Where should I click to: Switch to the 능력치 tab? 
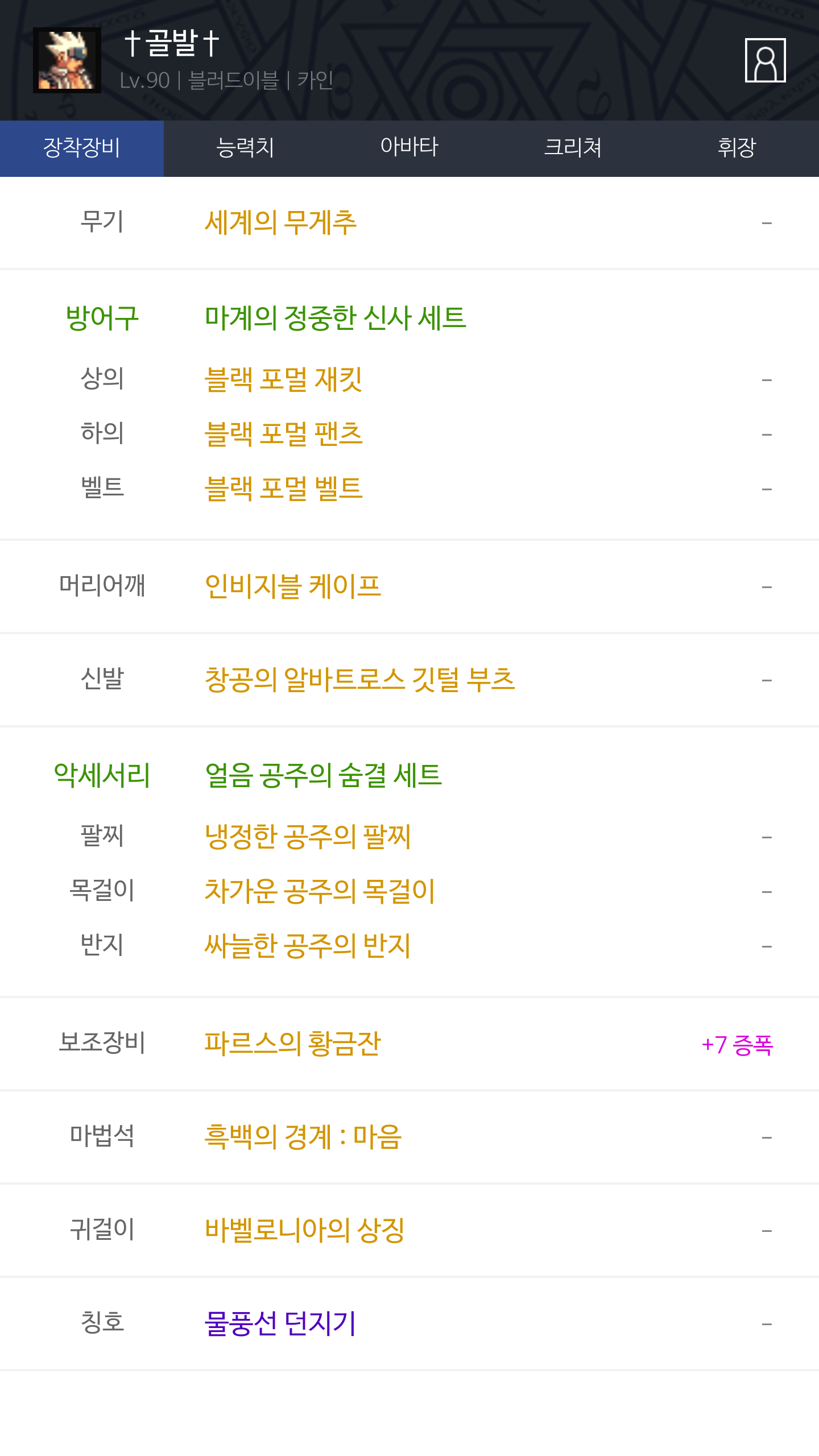(246, 148)
